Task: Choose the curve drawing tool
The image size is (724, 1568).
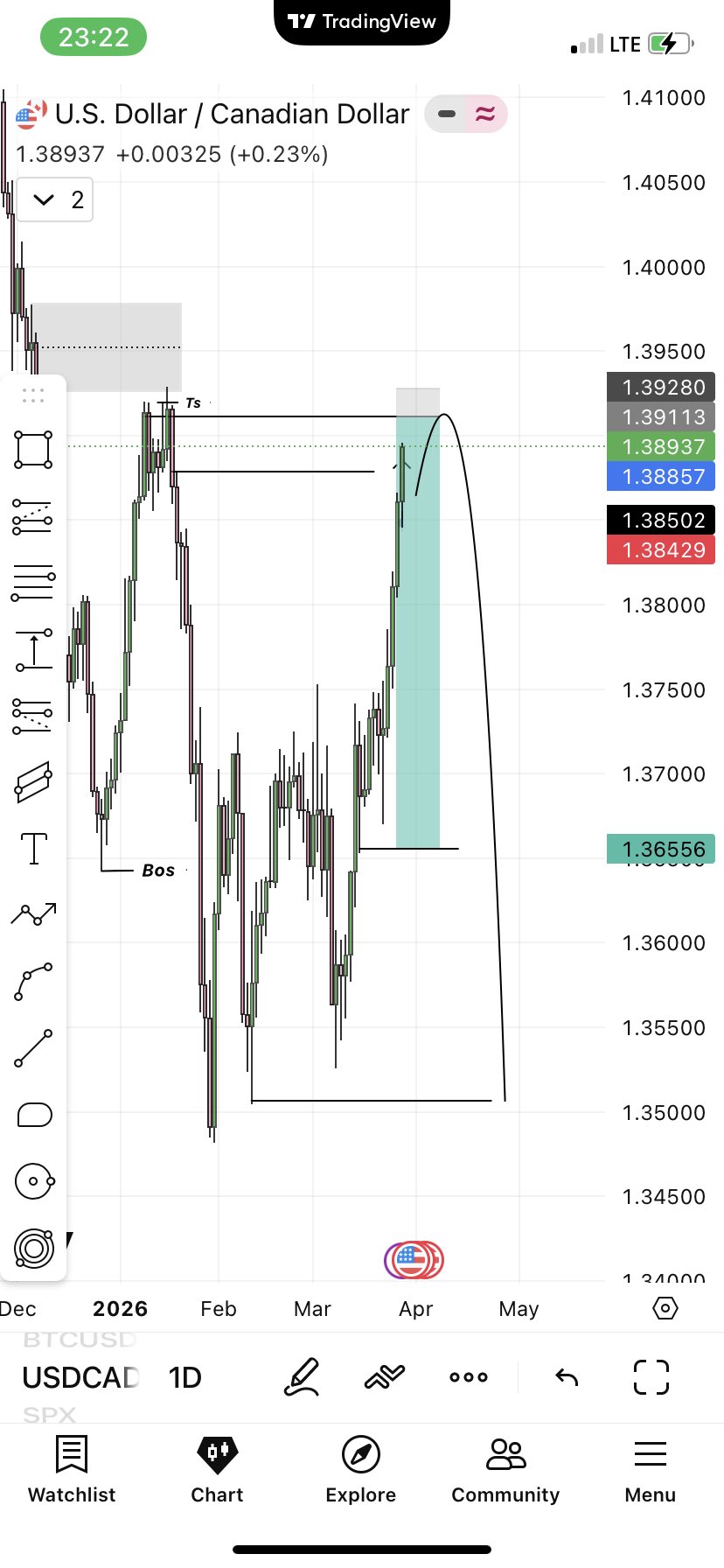Action: pyautogui.click(x=33, y=982)
